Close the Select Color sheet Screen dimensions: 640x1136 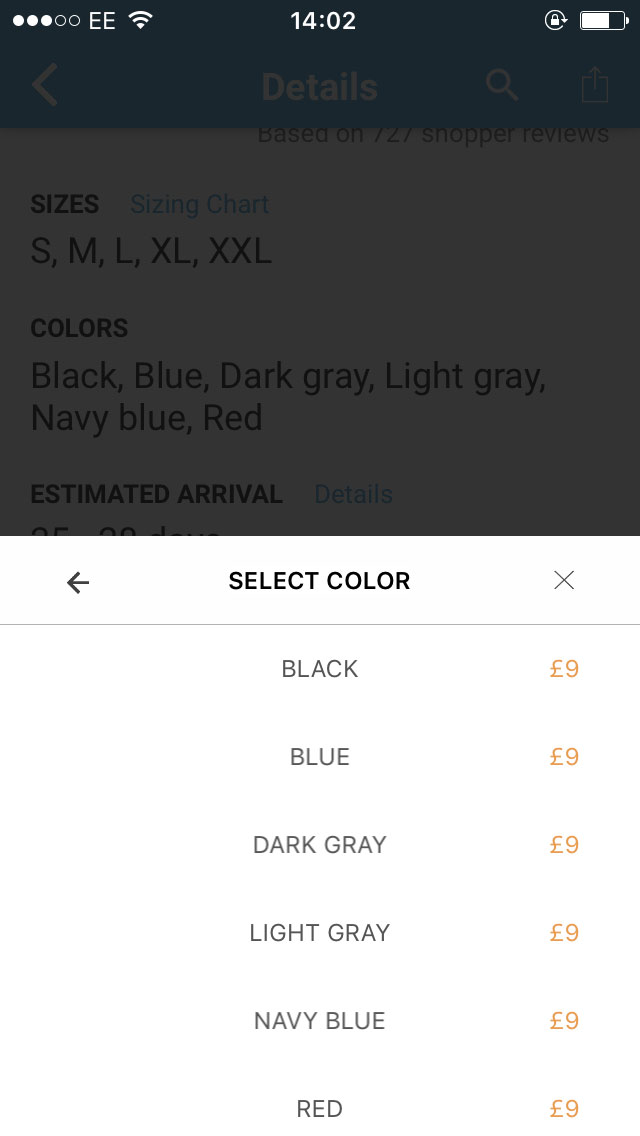pyautogui.click(x=564, y=580)
